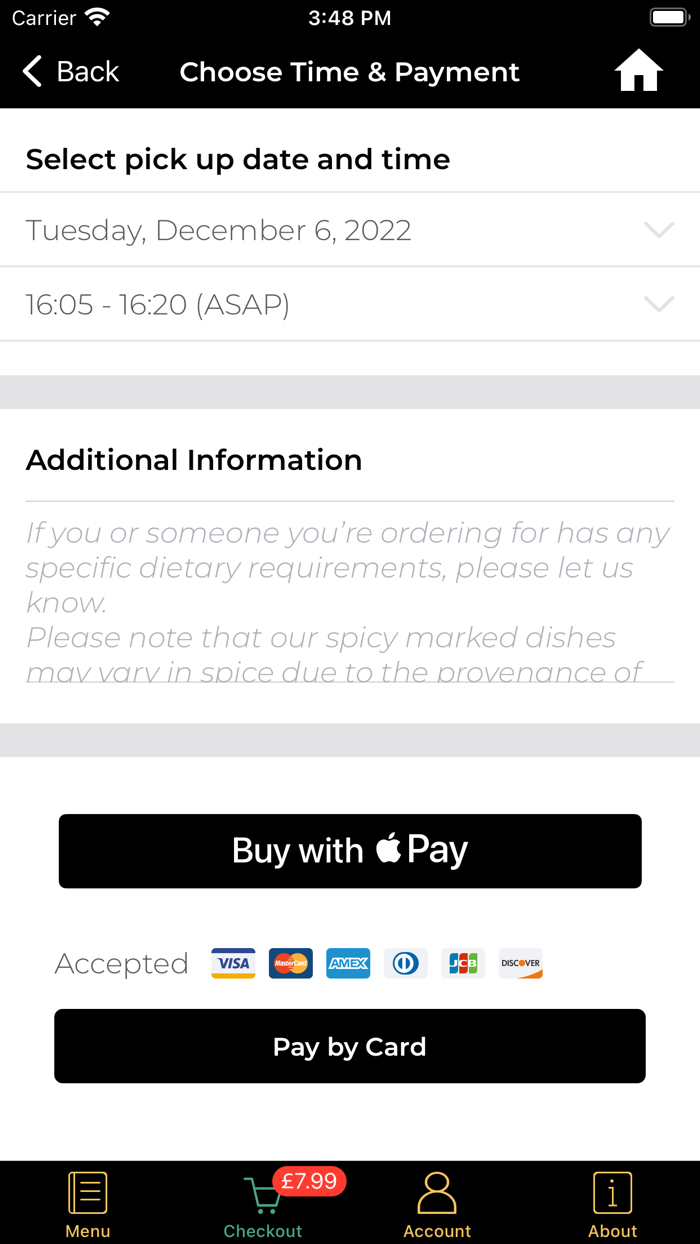Expand the pick up date dropdown

pyautogui.click(x=350, y=230)
